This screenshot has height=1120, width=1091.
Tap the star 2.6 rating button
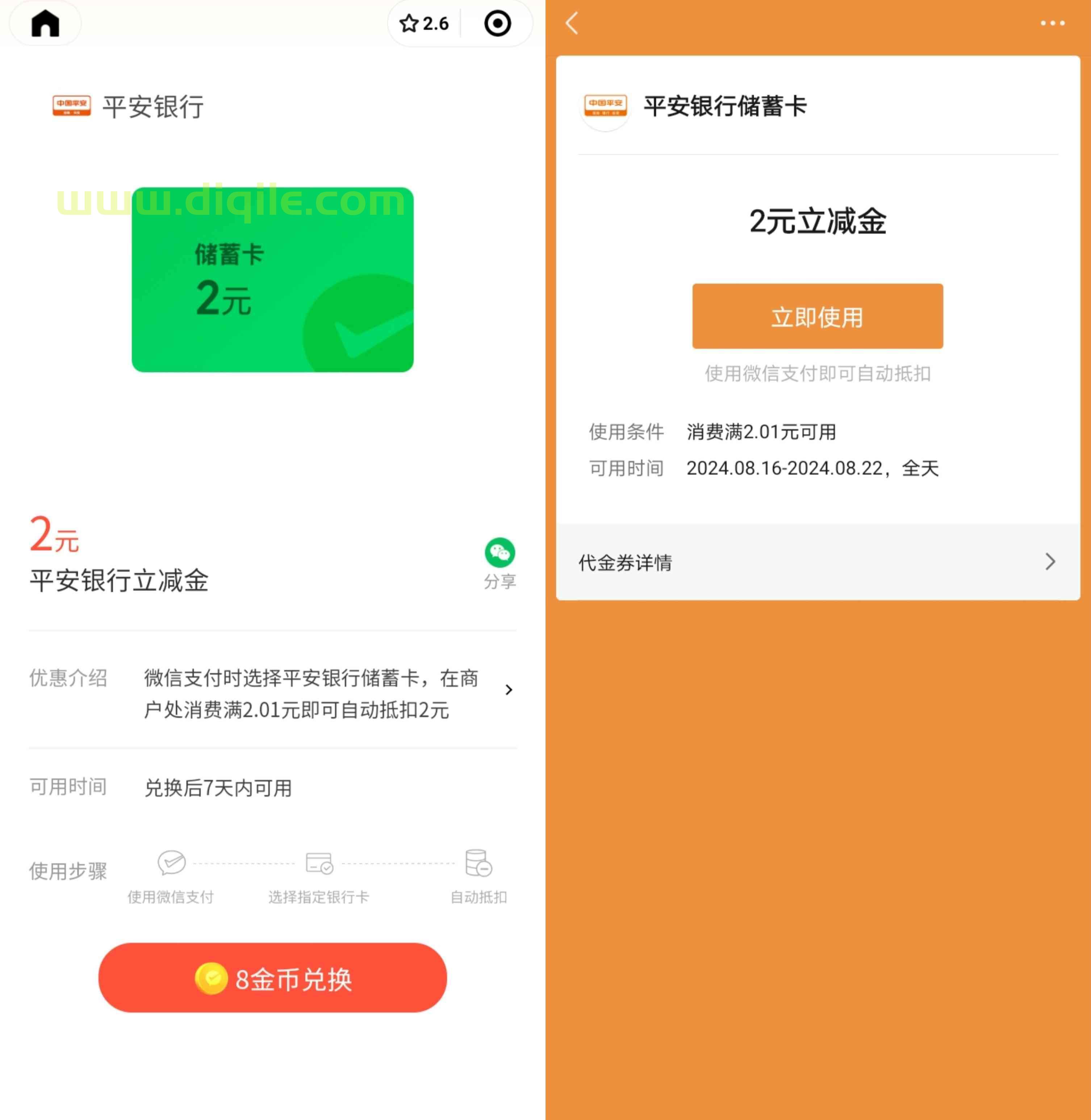tap(425, 24)
